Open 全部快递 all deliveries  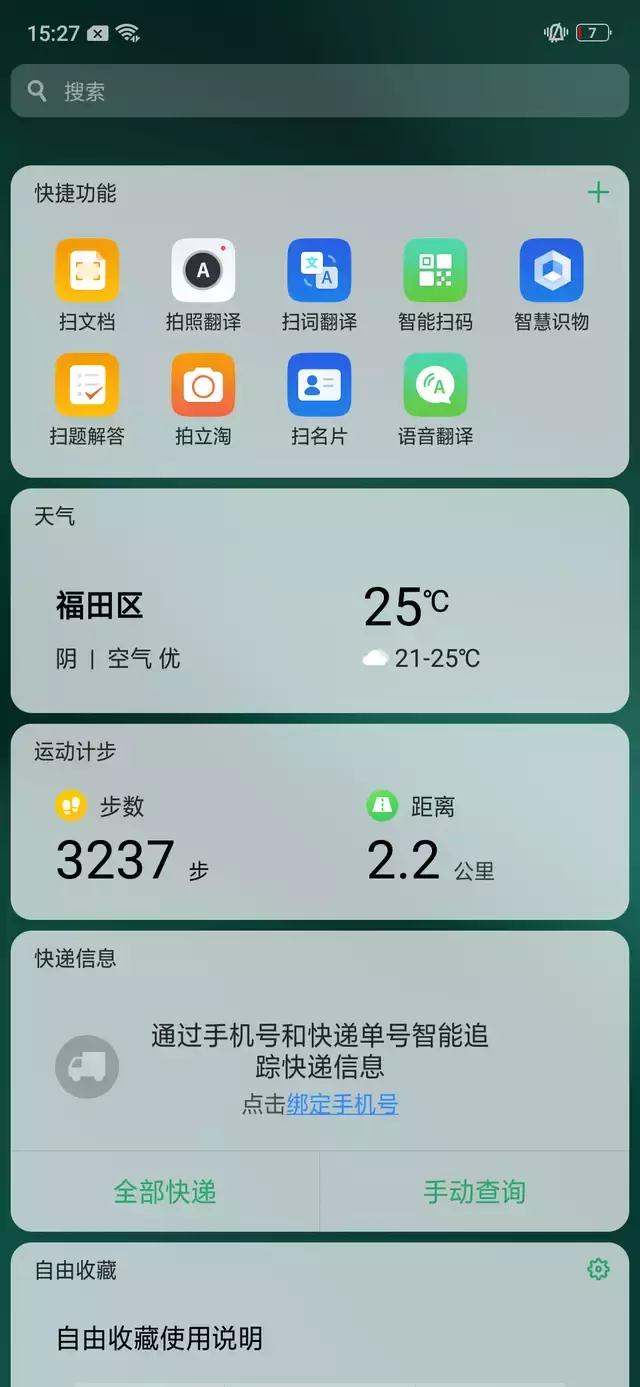pyautogui.click(x=165, y=1192)
